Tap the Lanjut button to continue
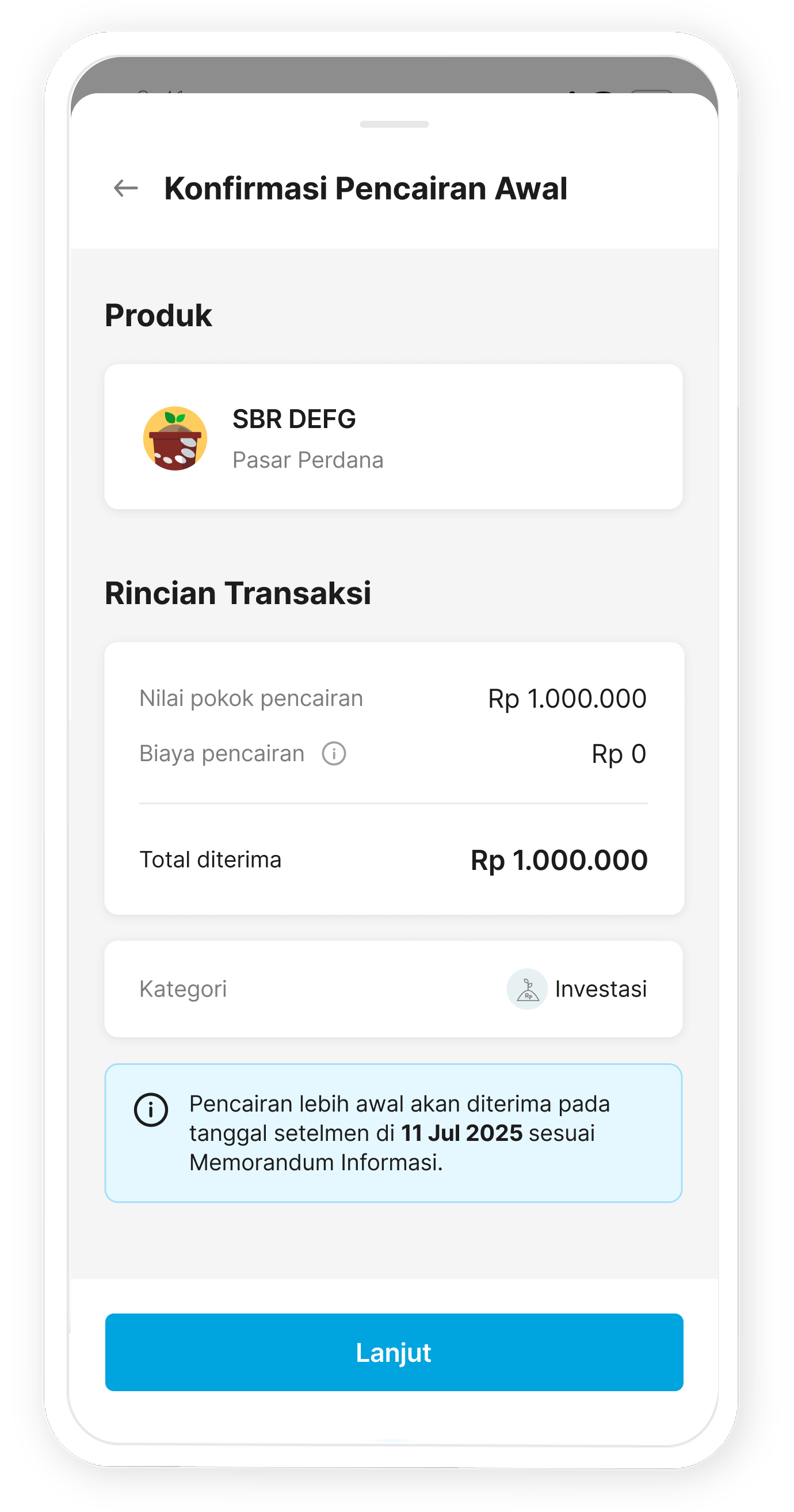794x1512 pixels. tap(394, 1351)
